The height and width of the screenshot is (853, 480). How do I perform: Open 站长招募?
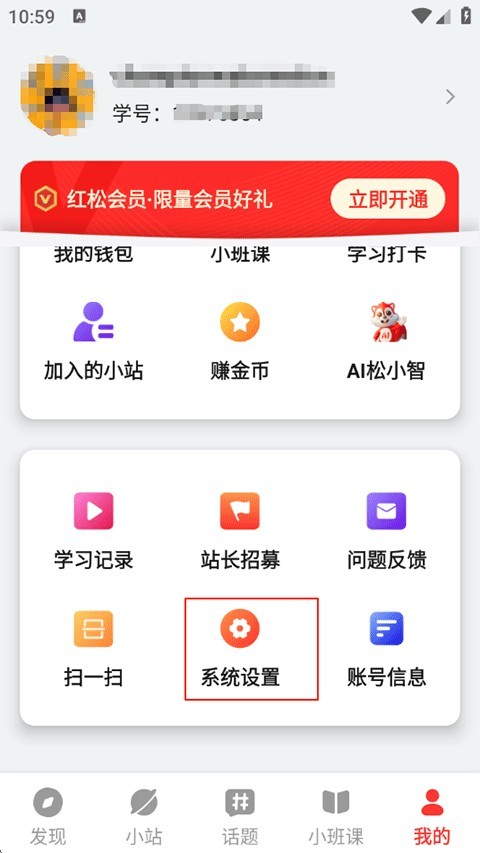[240, 530]
